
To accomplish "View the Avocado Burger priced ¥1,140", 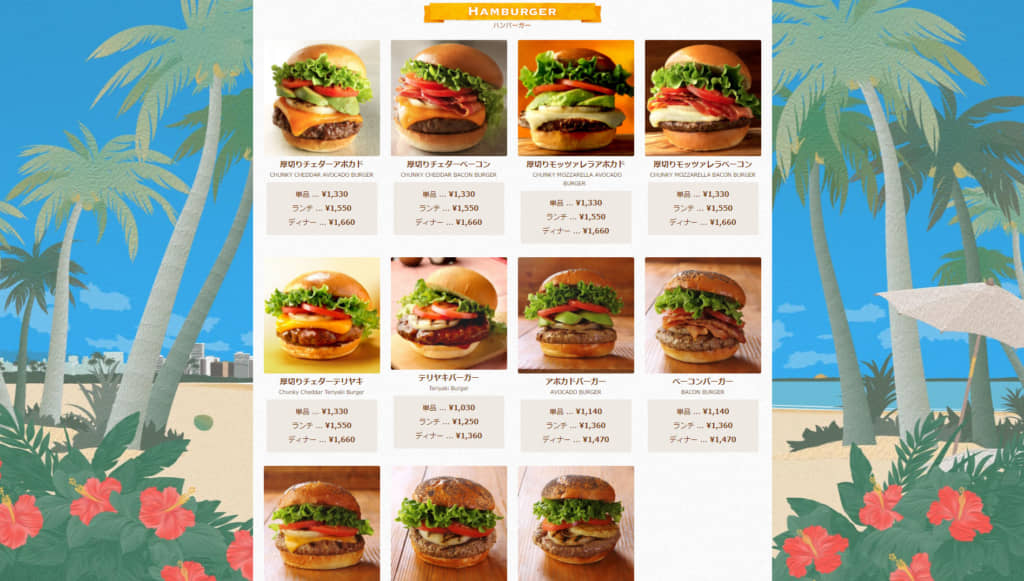I will coord(576,315).
